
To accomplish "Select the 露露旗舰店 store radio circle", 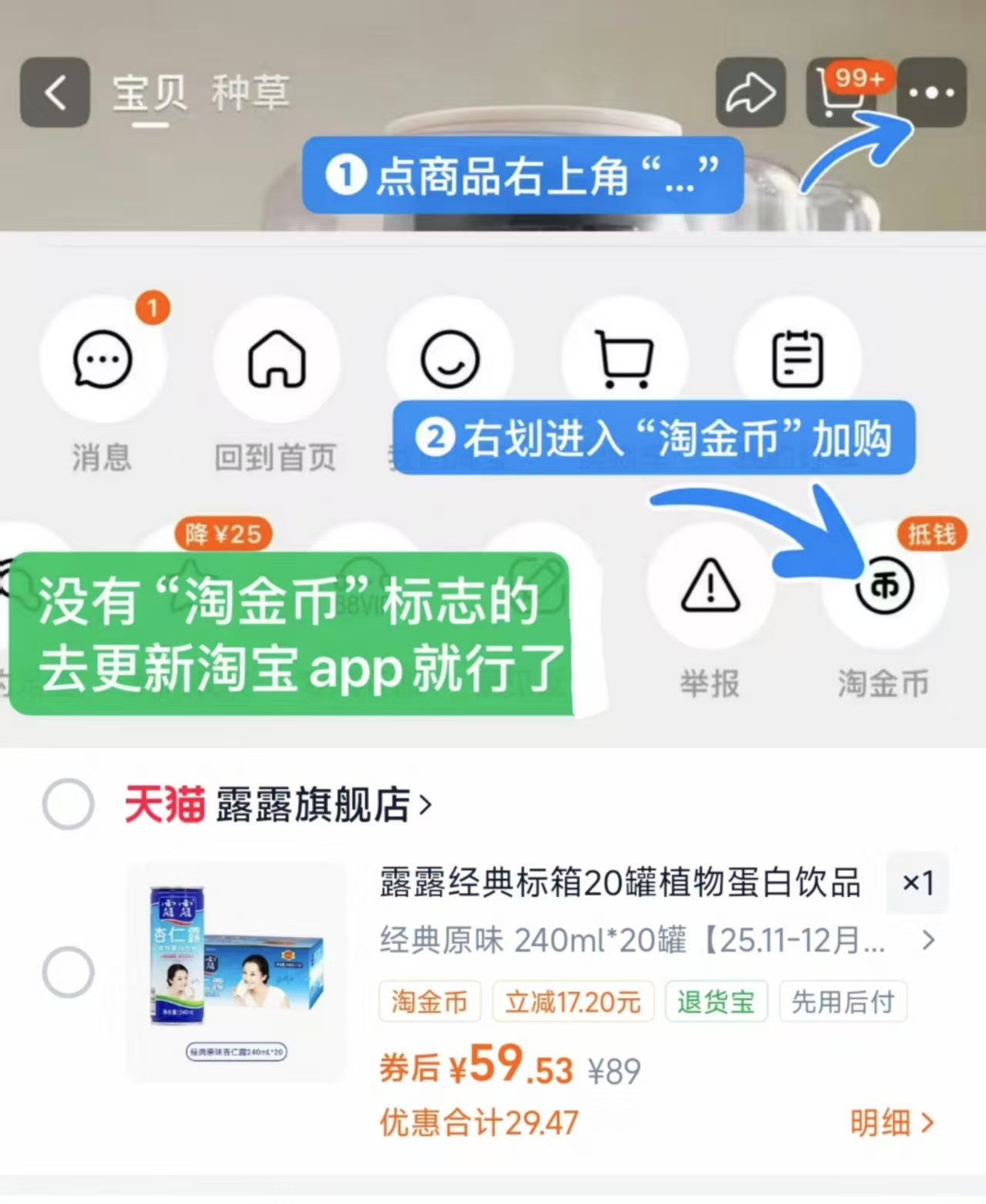I will [x=68, y=805].
